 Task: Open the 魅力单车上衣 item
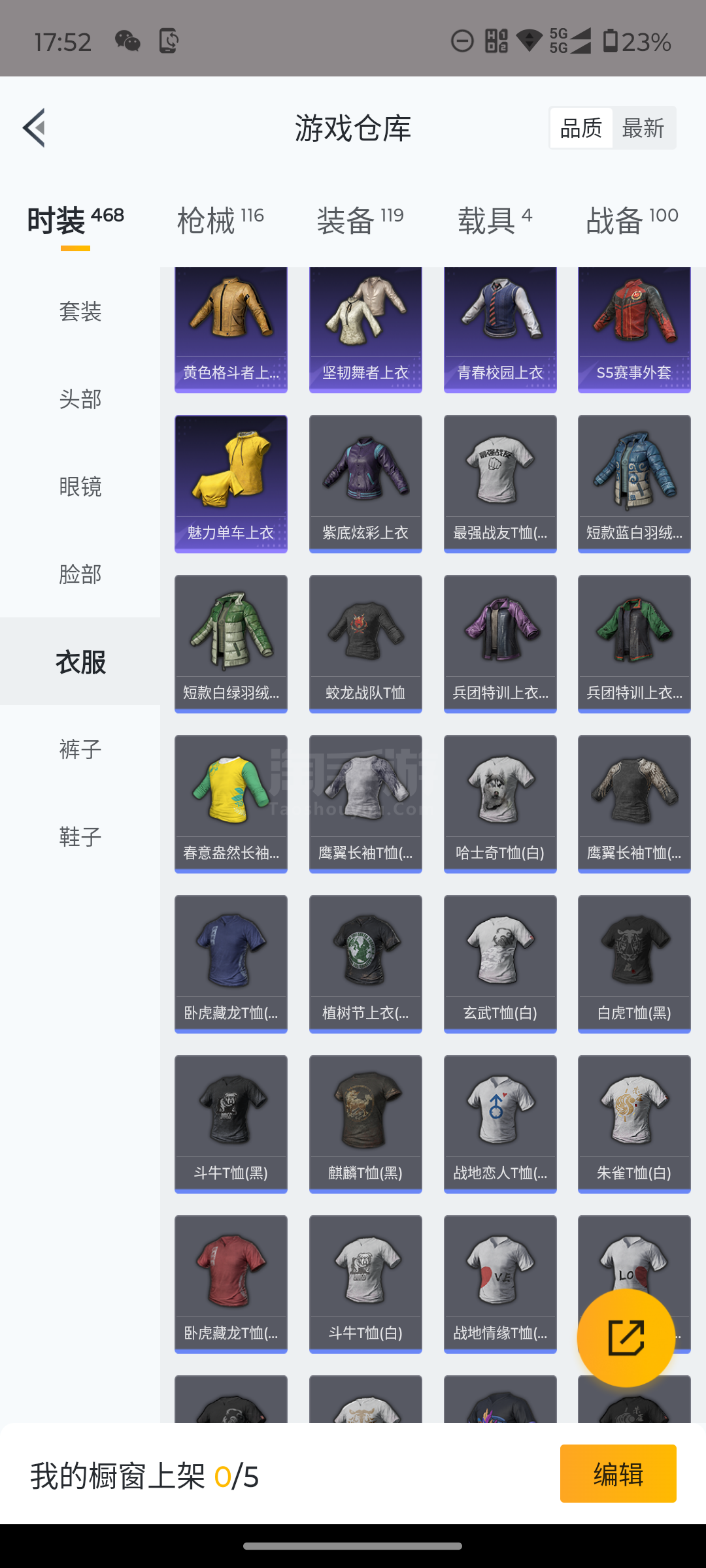click(x=231, y=484)
